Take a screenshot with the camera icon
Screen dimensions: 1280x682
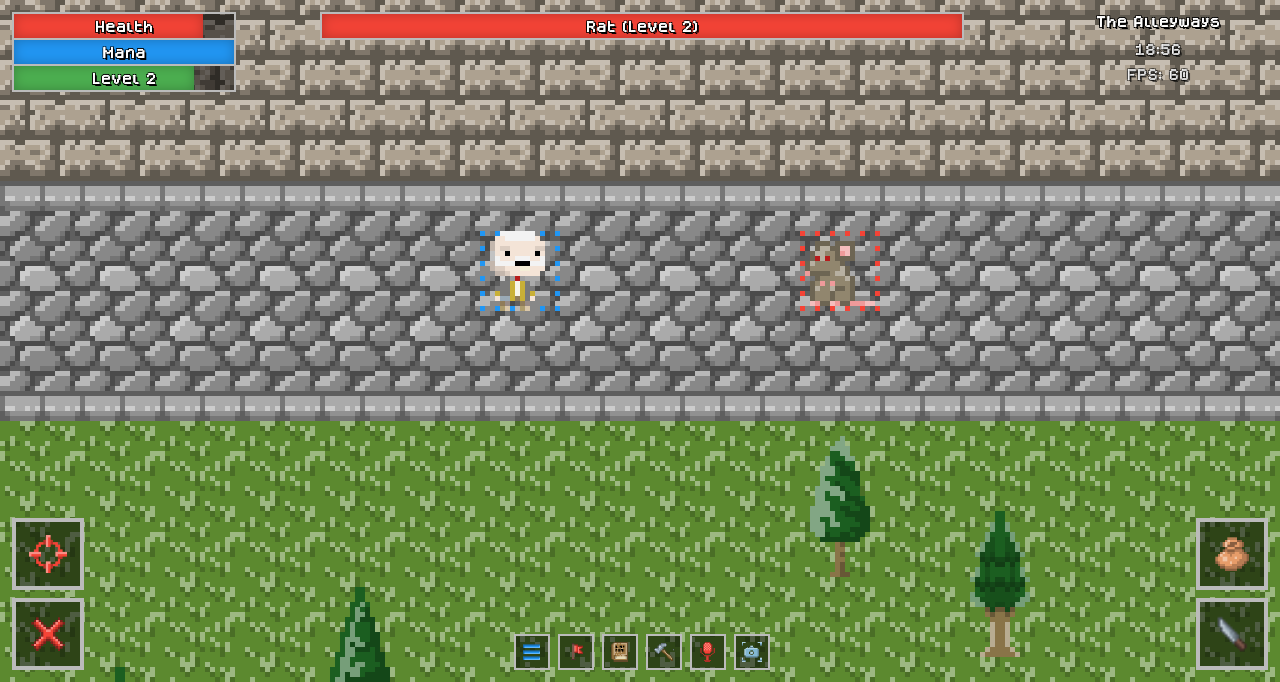pyautogui.click(x=752, y=652)
